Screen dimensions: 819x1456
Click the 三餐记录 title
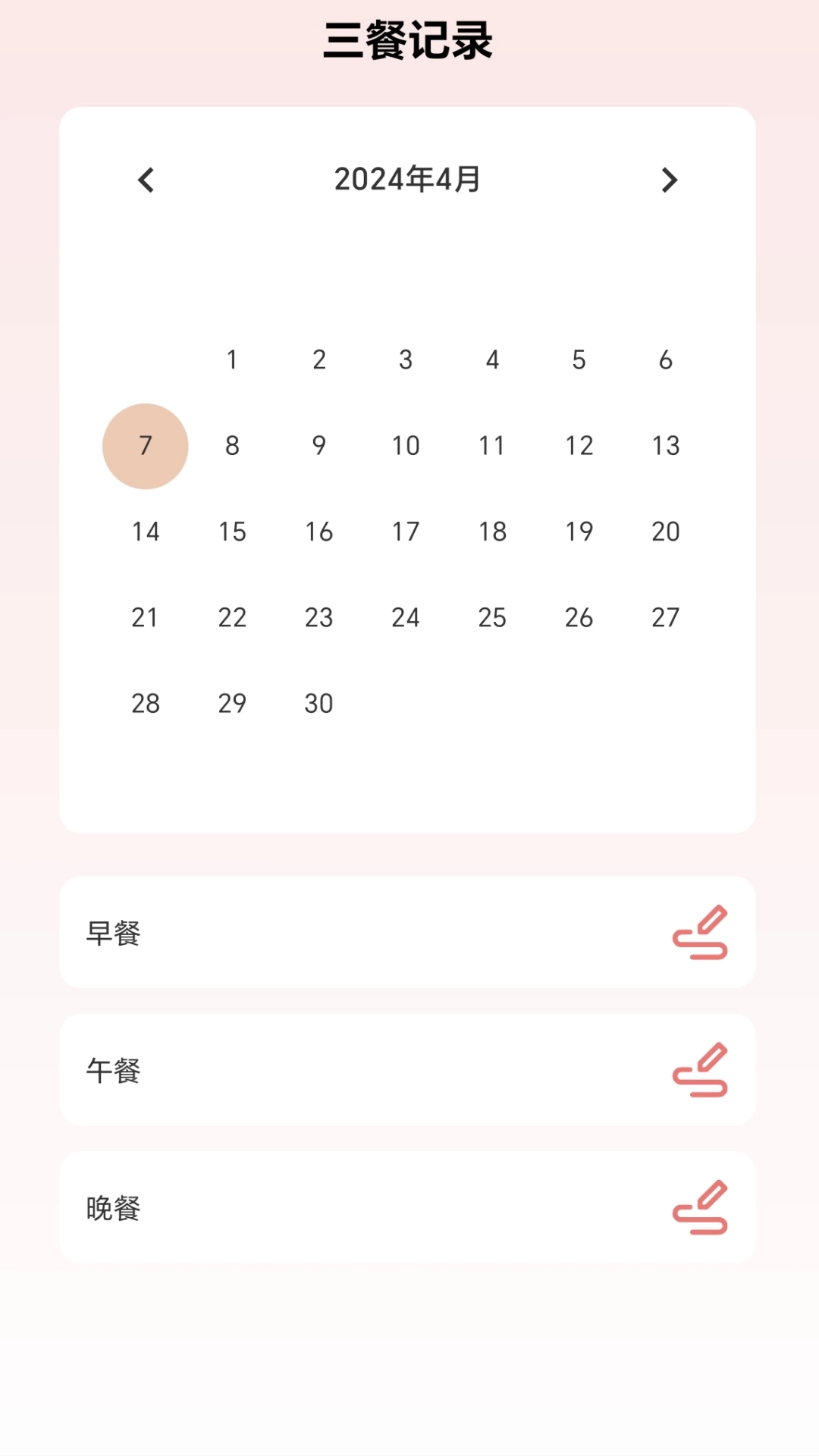tap(409, 38)
